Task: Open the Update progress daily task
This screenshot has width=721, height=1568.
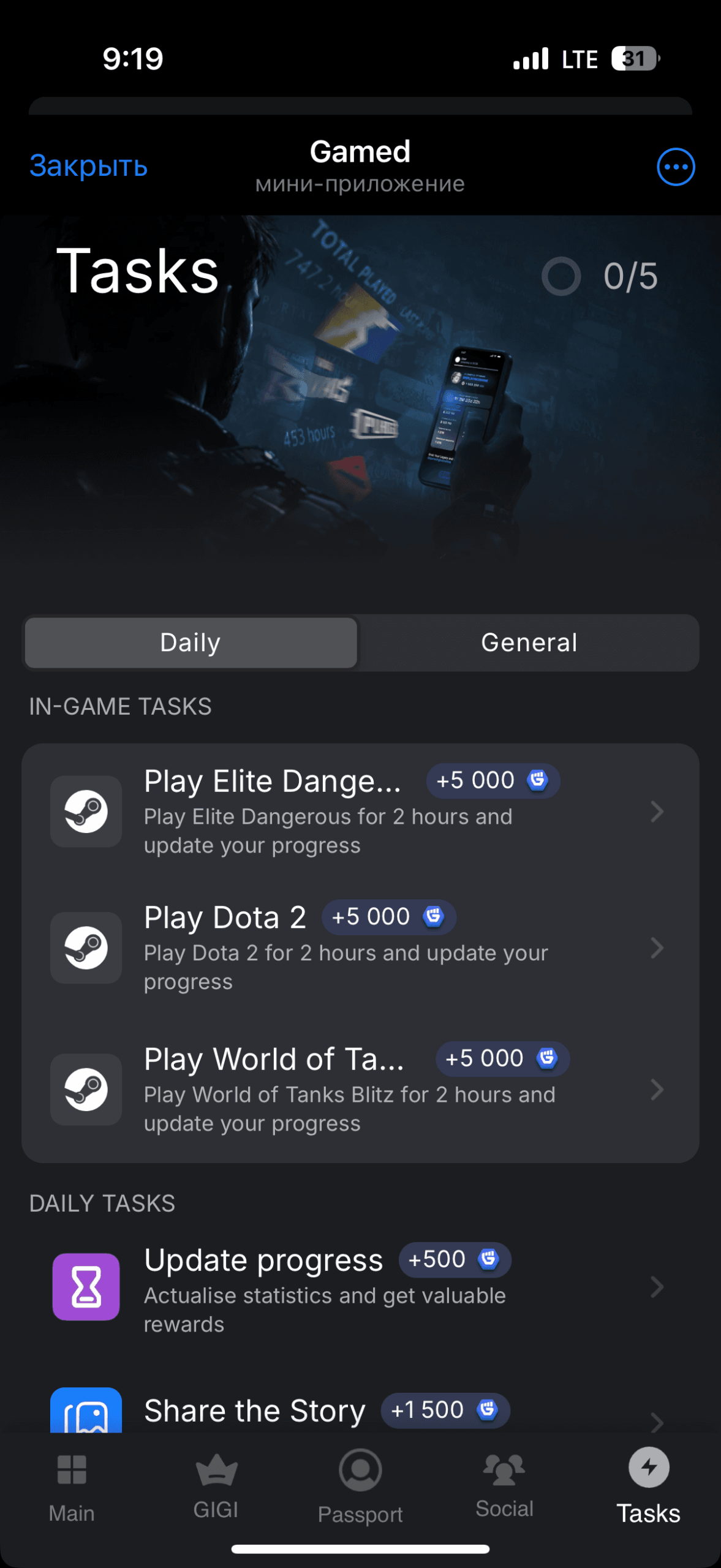Action: (x=360, y=1286)
